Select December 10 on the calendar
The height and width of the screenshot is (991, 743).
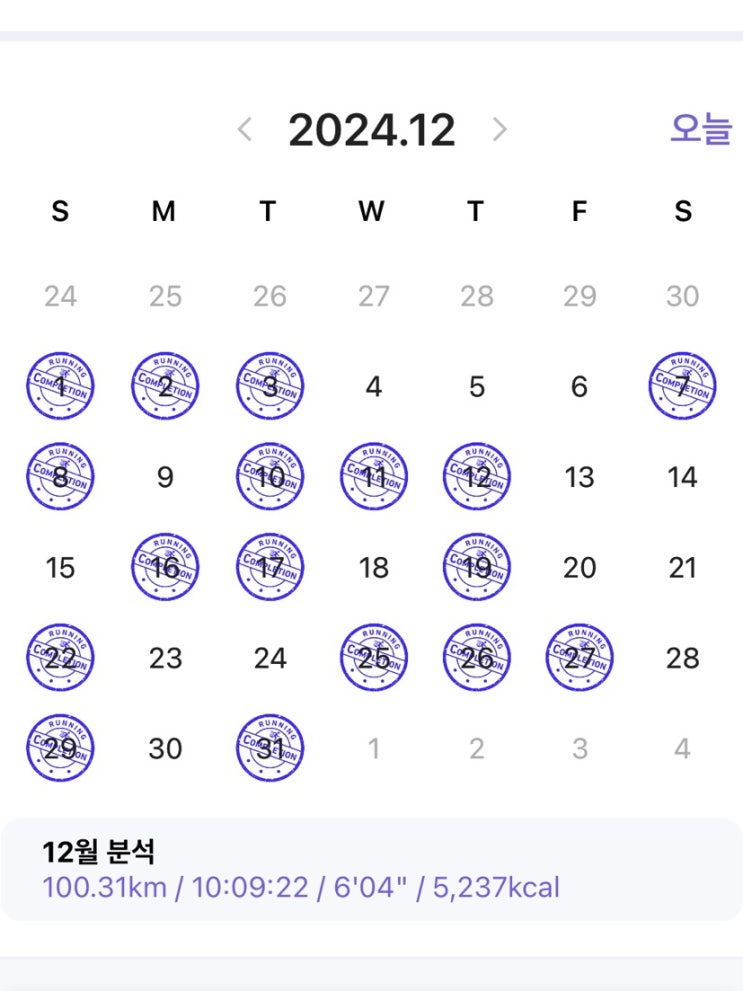(x=270, y=477)
